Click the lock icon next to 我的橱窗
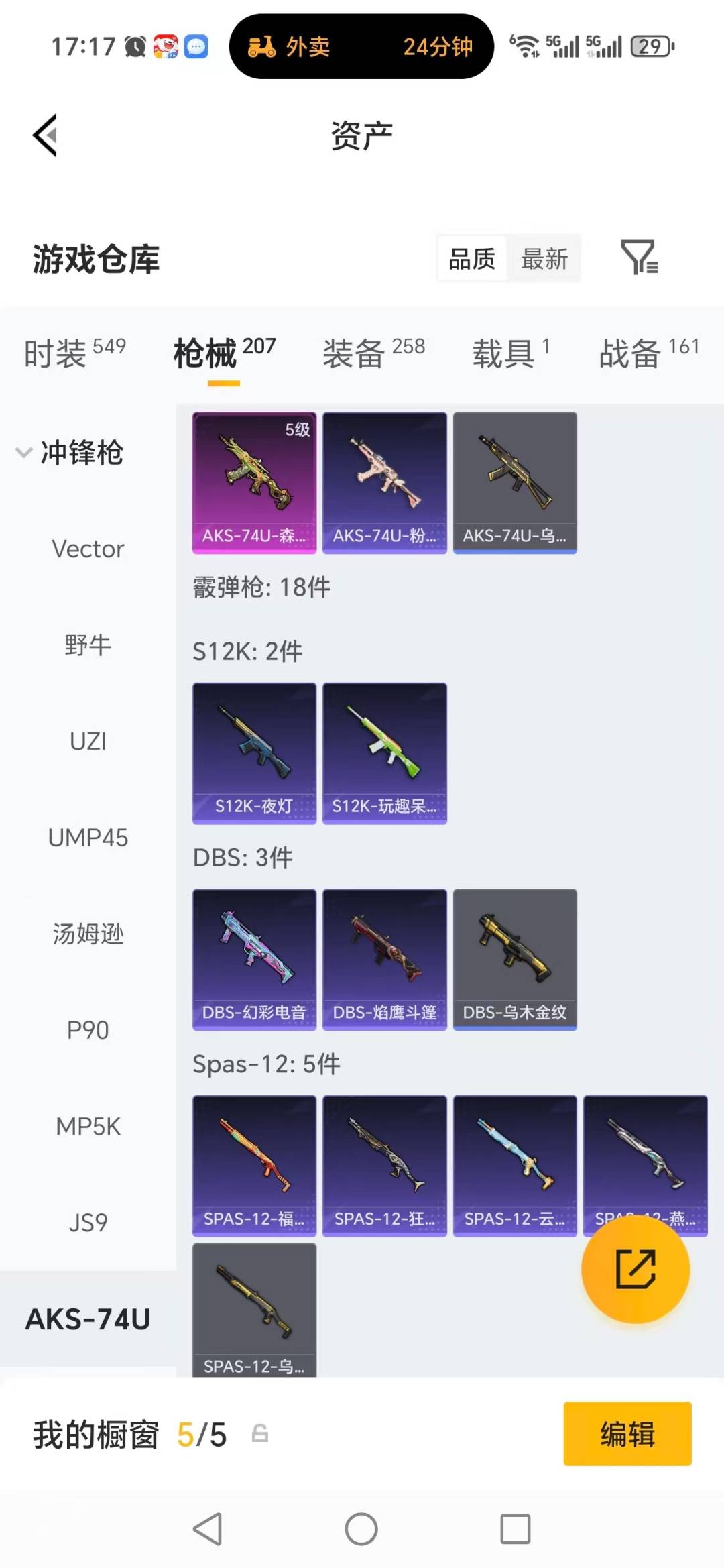 click(260, 1435)
